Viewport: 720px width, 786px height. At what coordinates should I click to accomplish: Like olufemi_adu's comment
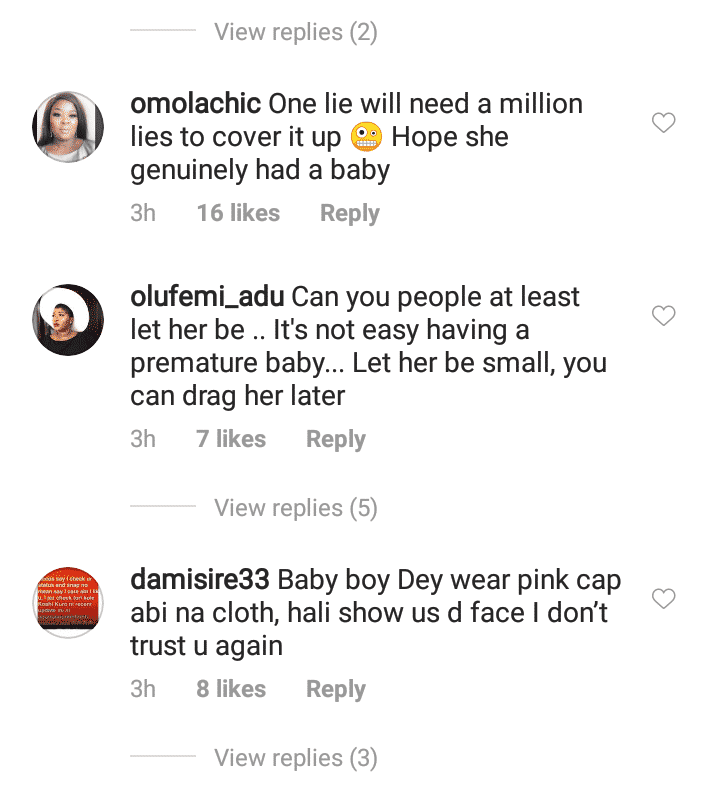[664, 316]
